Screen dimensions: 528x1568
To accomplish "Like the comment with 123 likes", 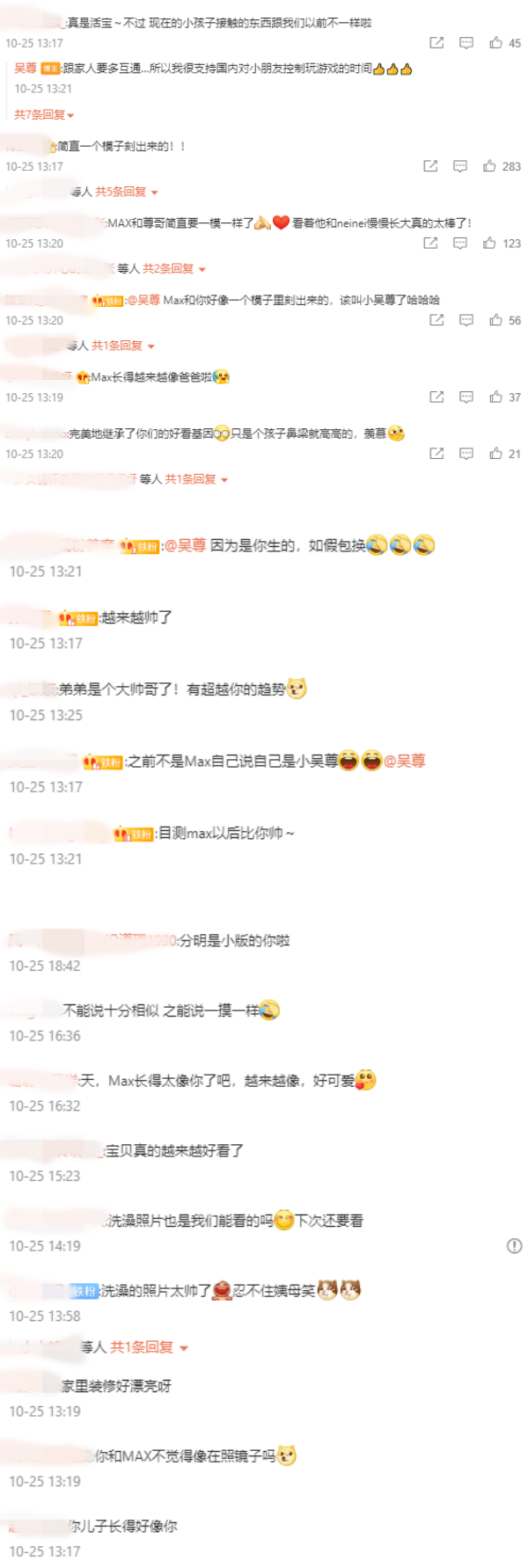I will [x=489, y=243].
